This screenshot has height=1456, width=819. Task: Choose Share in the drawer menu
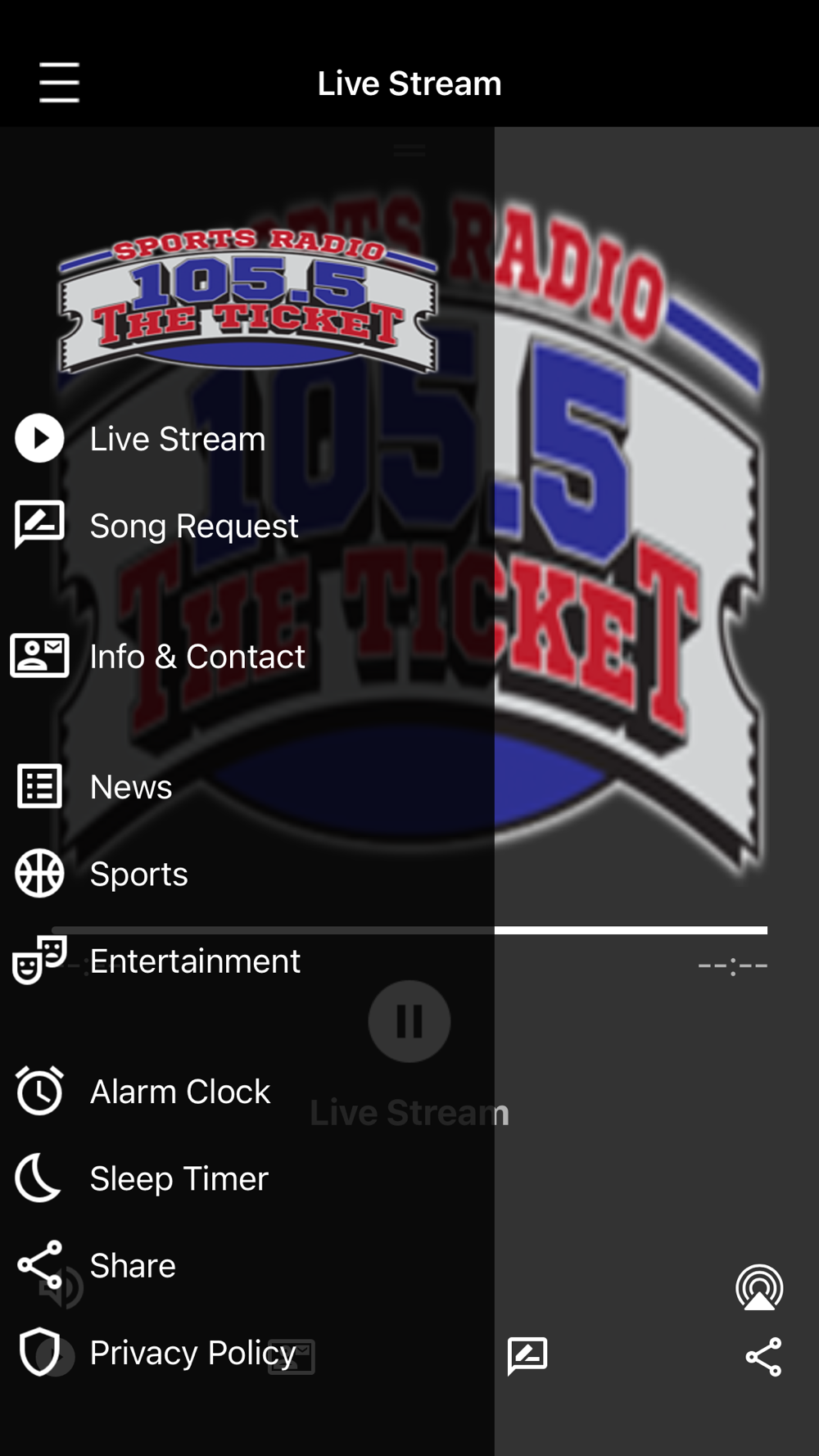pyautogui.click(x=247, y=1265)
